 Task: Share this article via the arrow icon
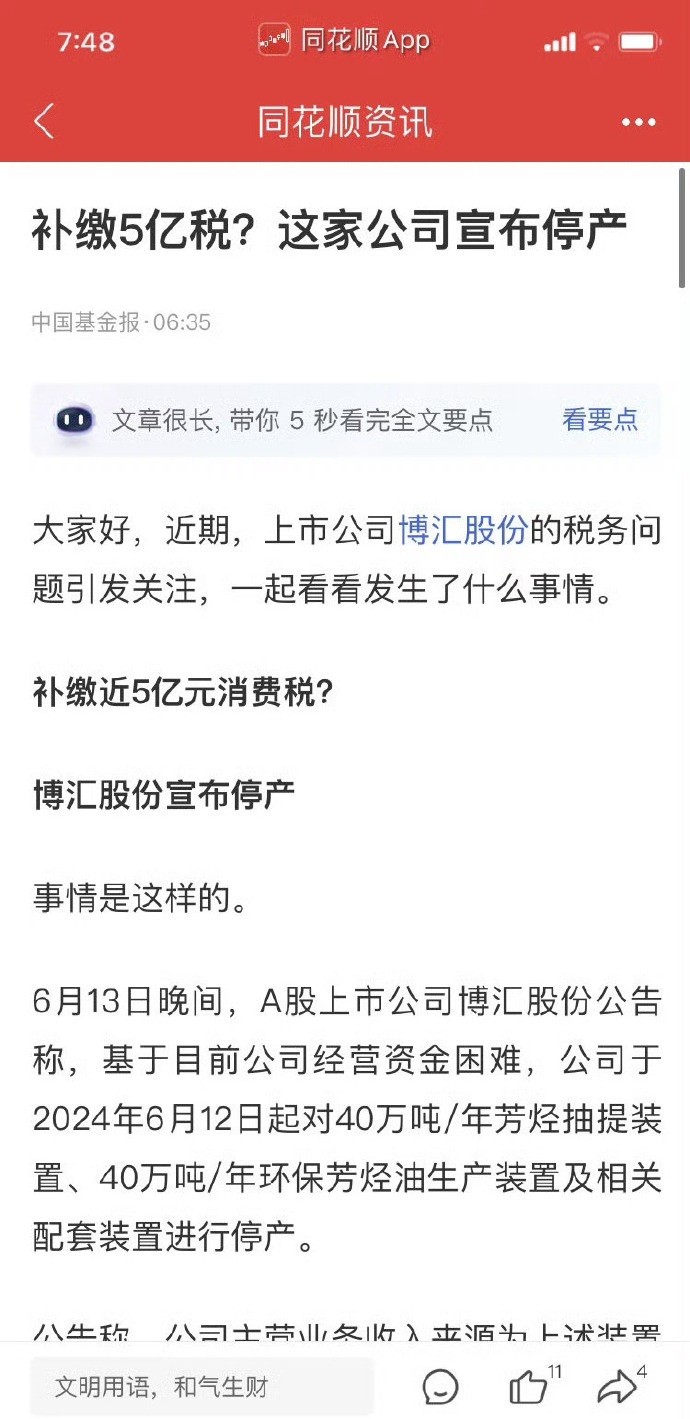pyautogui.click(x=616, y=1386)
